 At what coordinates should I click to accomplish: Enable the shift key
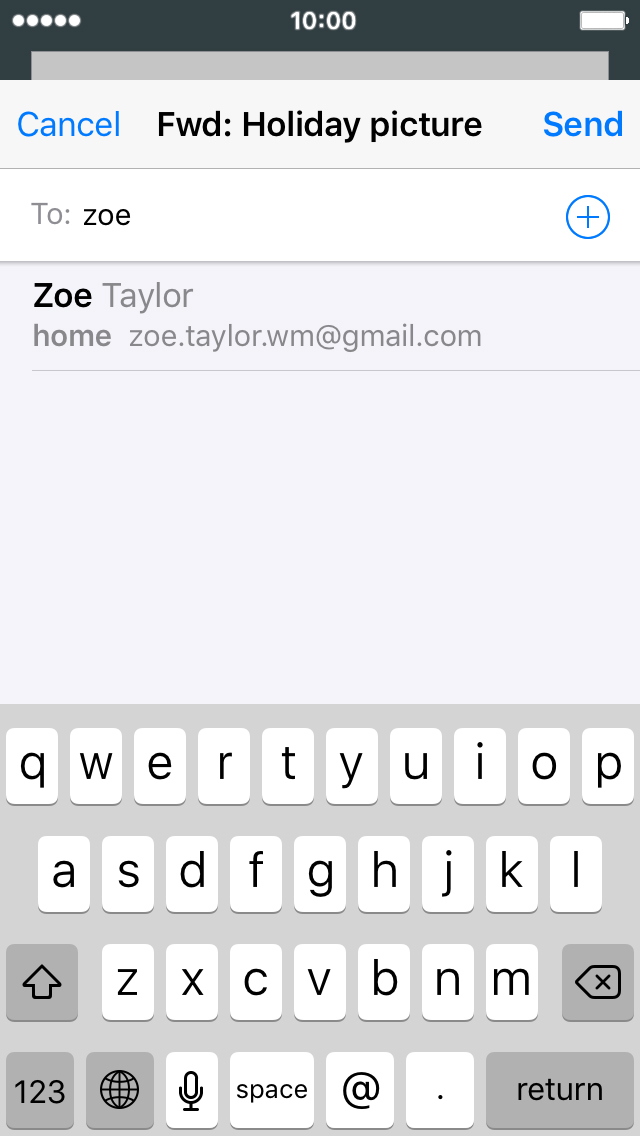tap(42, 982)
